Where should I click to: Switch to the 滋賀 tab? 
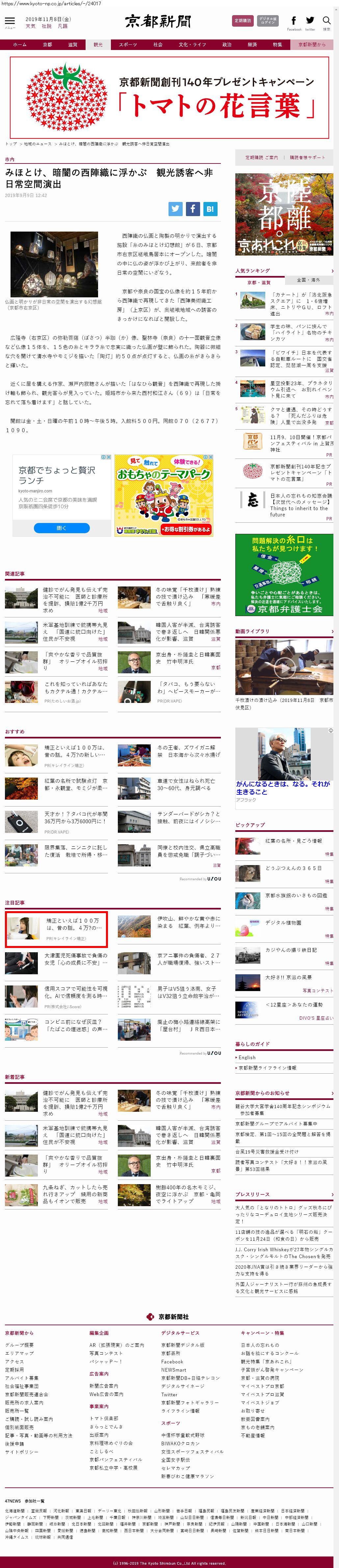72,44
